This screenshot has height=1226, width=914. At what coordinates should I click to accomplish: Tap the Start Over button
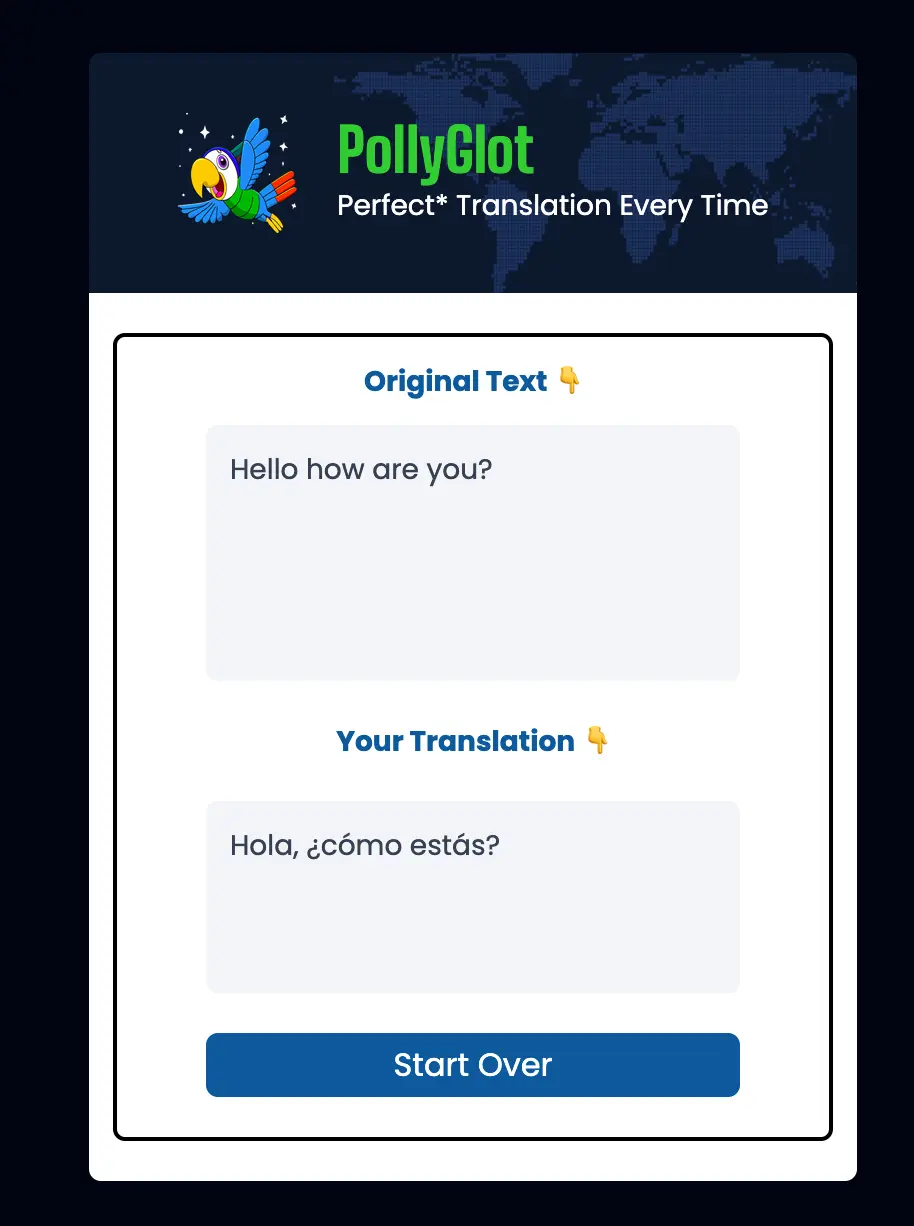click(472, 1065)
